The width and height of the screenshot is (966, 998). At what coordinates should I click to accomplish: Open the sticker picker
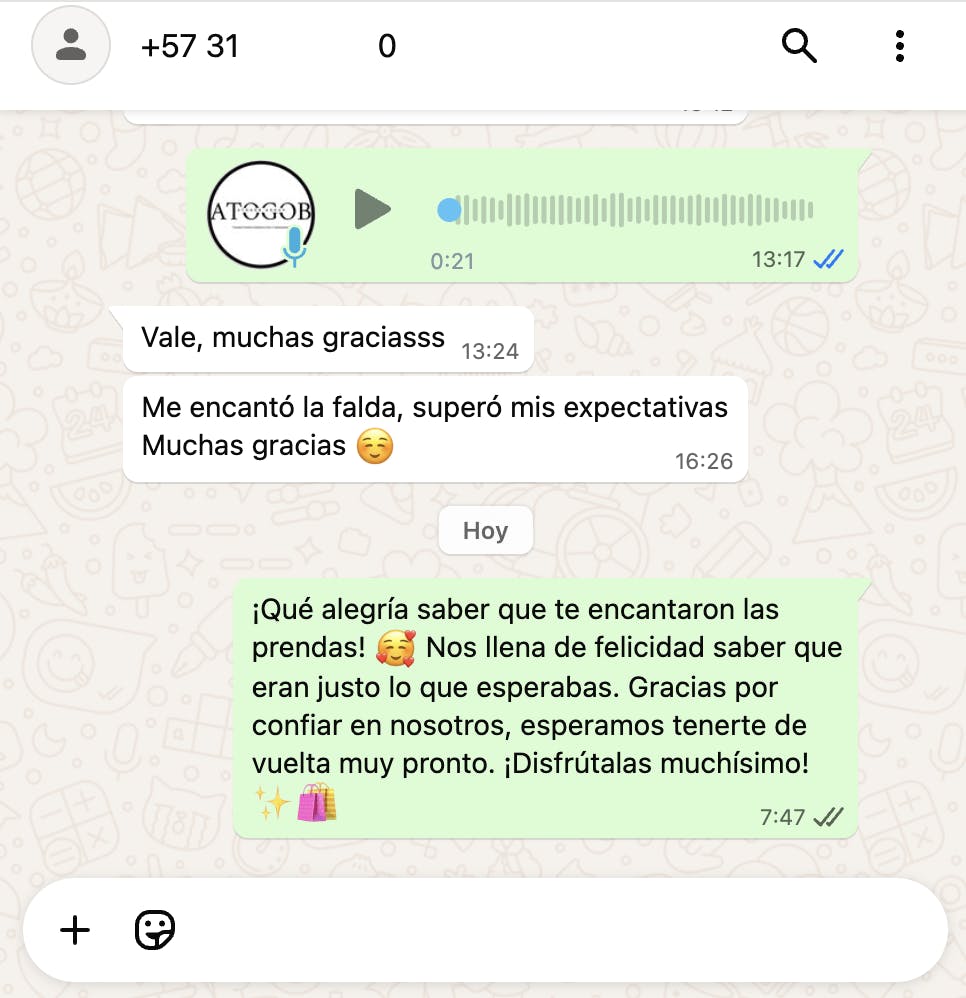(x=155, y=931)
